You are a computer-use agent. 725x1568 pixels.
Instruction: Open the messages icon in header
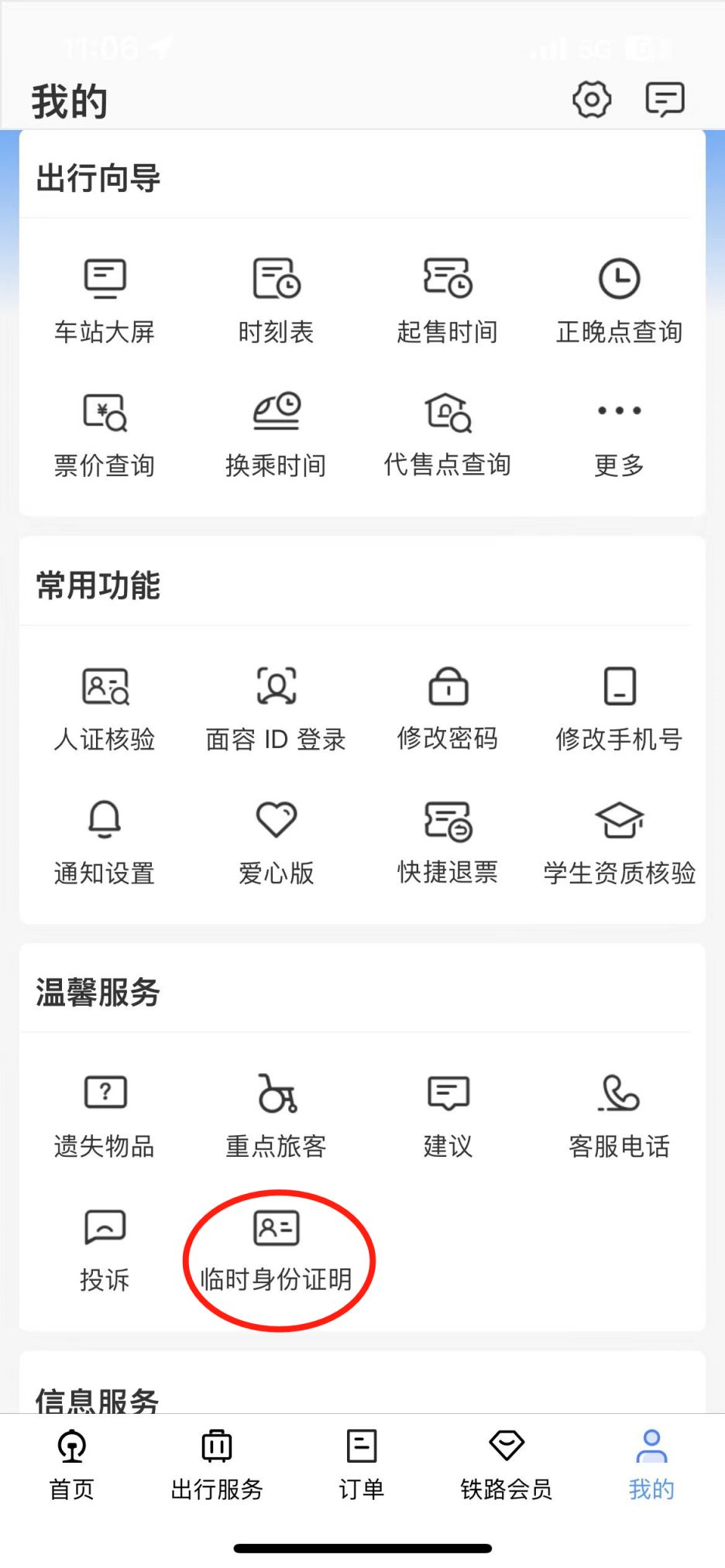[665, 99]
